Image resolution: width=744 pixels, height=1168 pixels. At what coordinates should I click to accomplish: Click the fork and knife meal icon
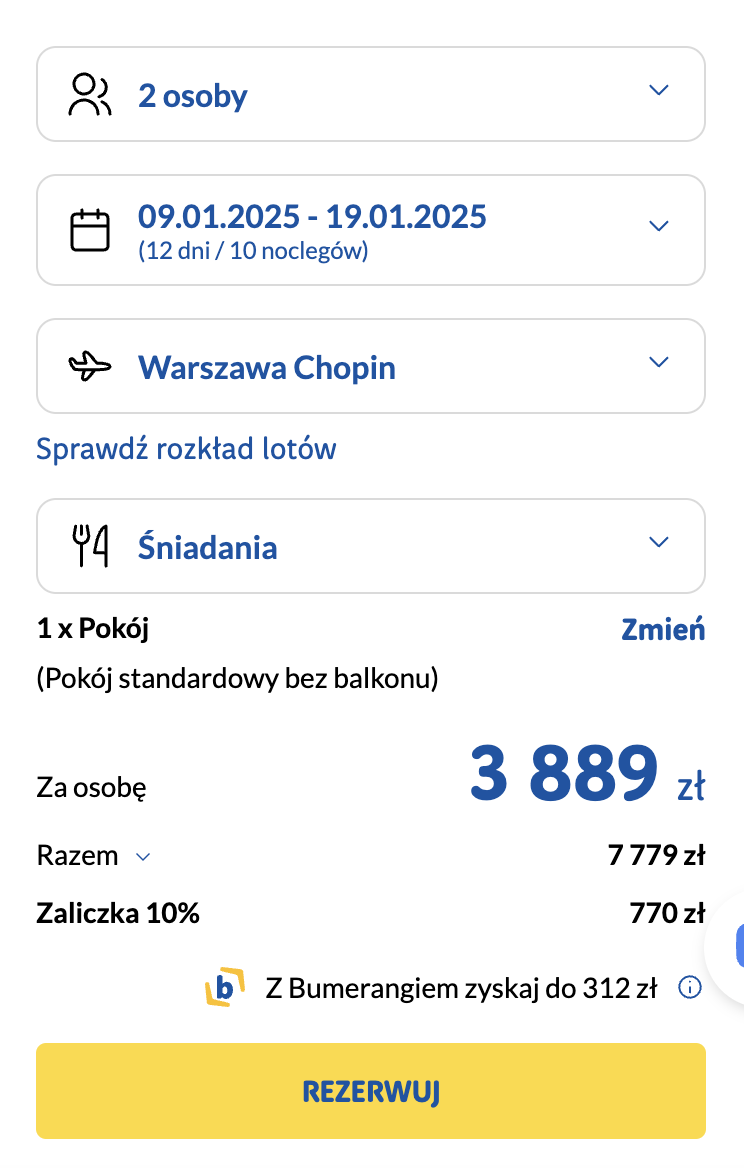click(90, 545)
